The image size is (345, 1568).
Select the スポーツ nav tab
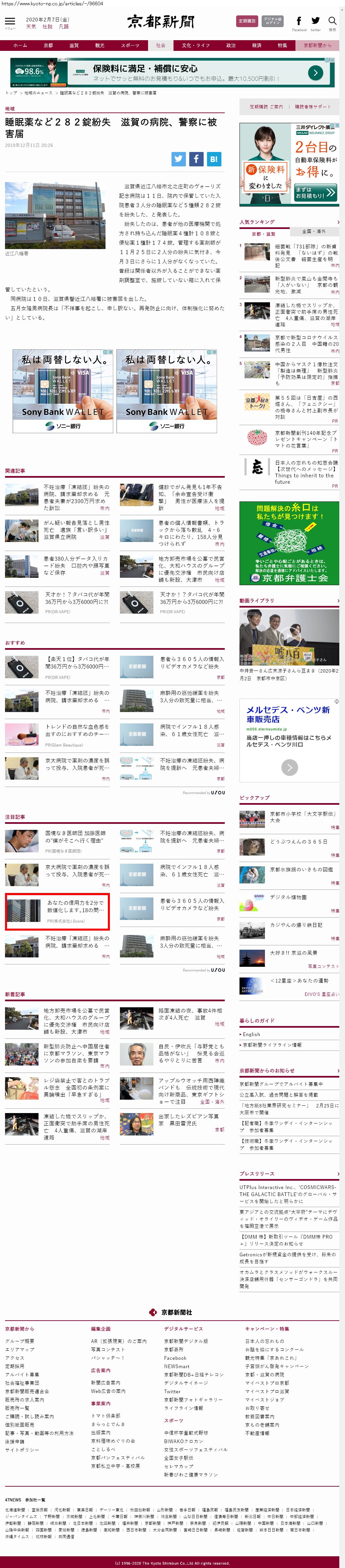click(130, 45)
